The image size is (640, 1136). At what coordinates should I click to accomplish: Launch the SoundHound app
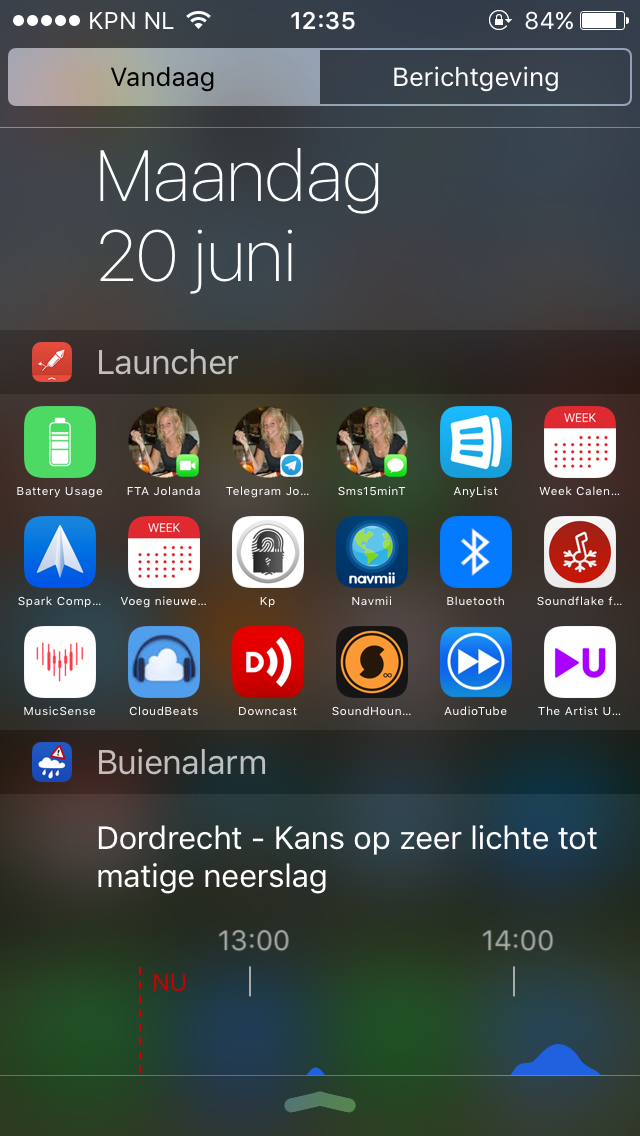click(372, 662)
